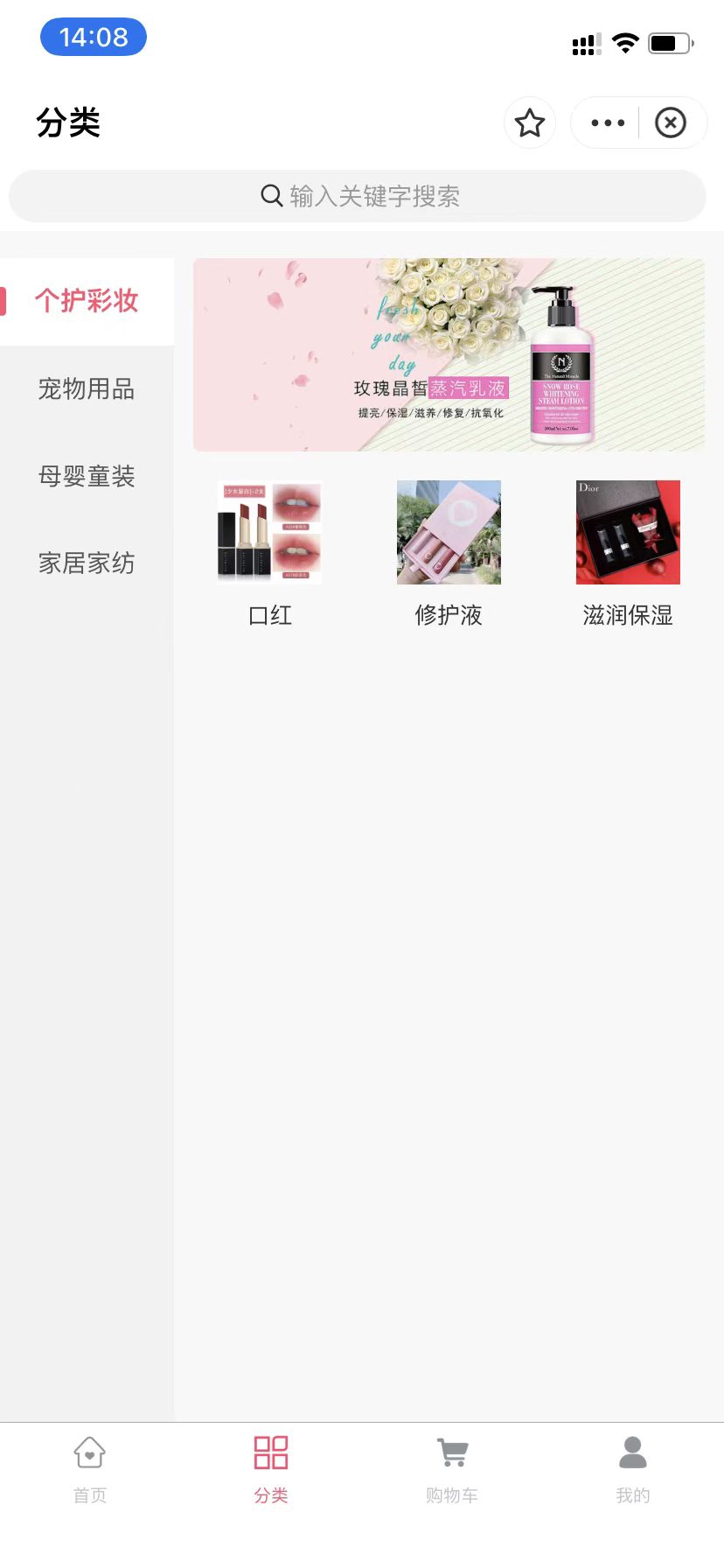Add this mini program to favorites
This screenshot has width=724, height=1568.
[x=530, y=123]
